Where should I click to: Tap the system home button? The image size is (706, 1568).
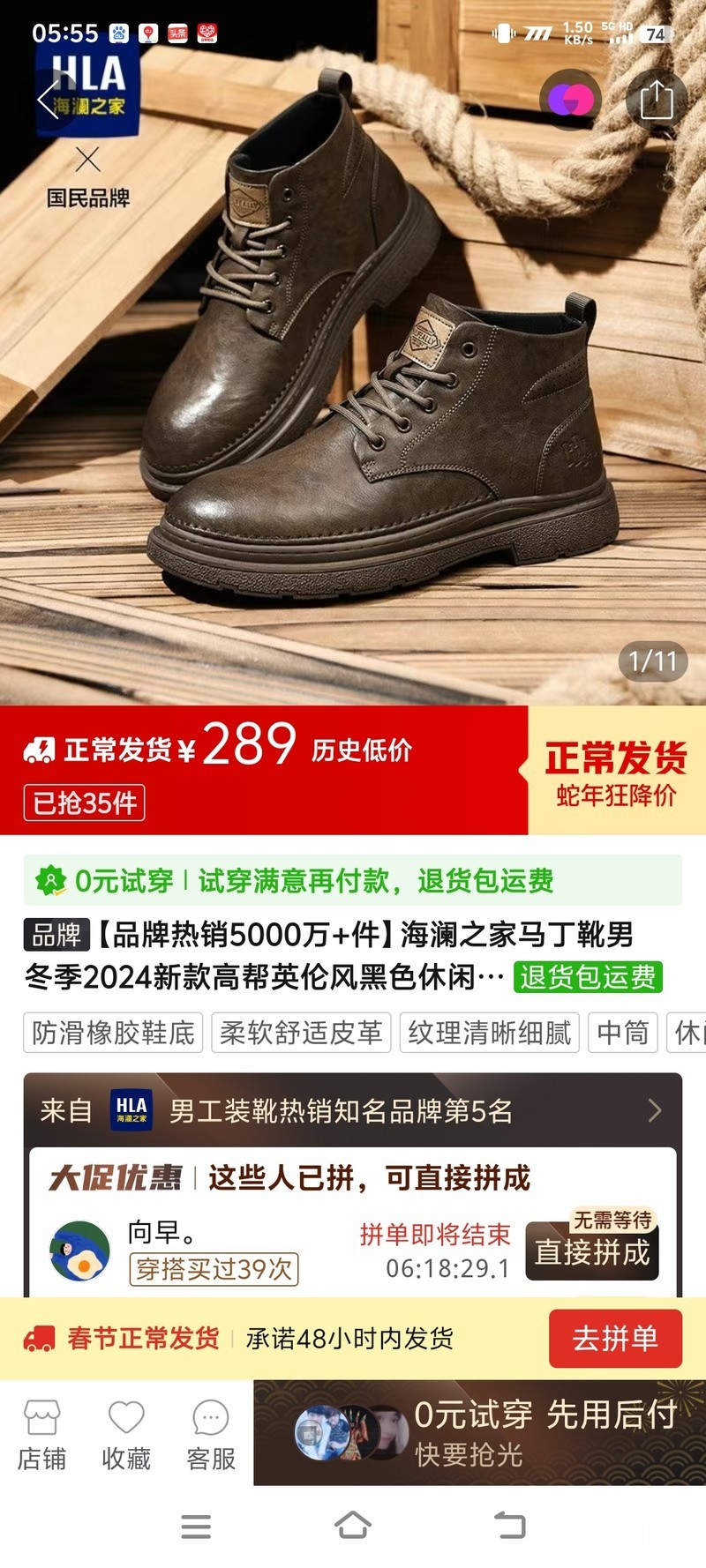click(352, 1526)
